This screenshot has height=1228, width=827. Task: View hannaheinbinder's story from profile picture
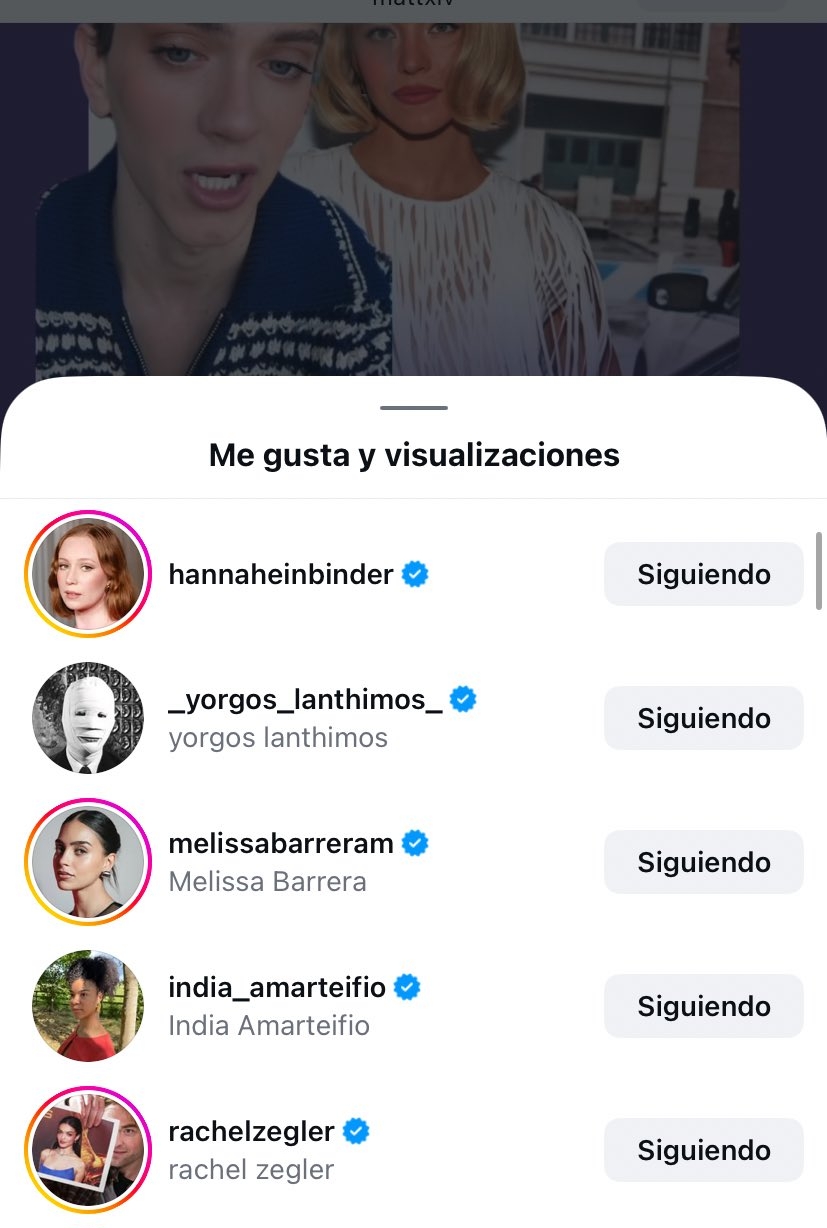click(87, 574)
